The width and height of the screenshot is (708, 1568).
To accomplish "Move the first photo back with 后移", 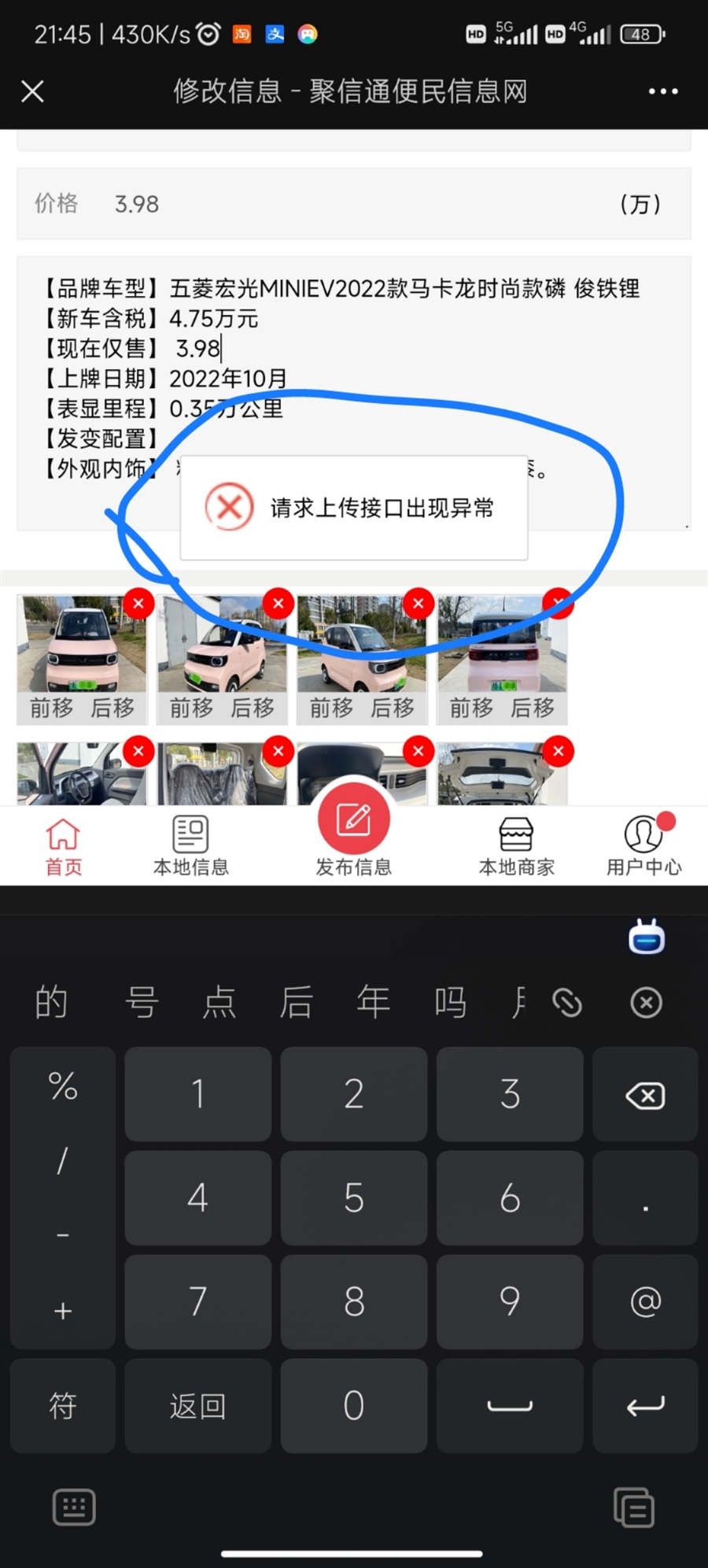I will 112,708.
